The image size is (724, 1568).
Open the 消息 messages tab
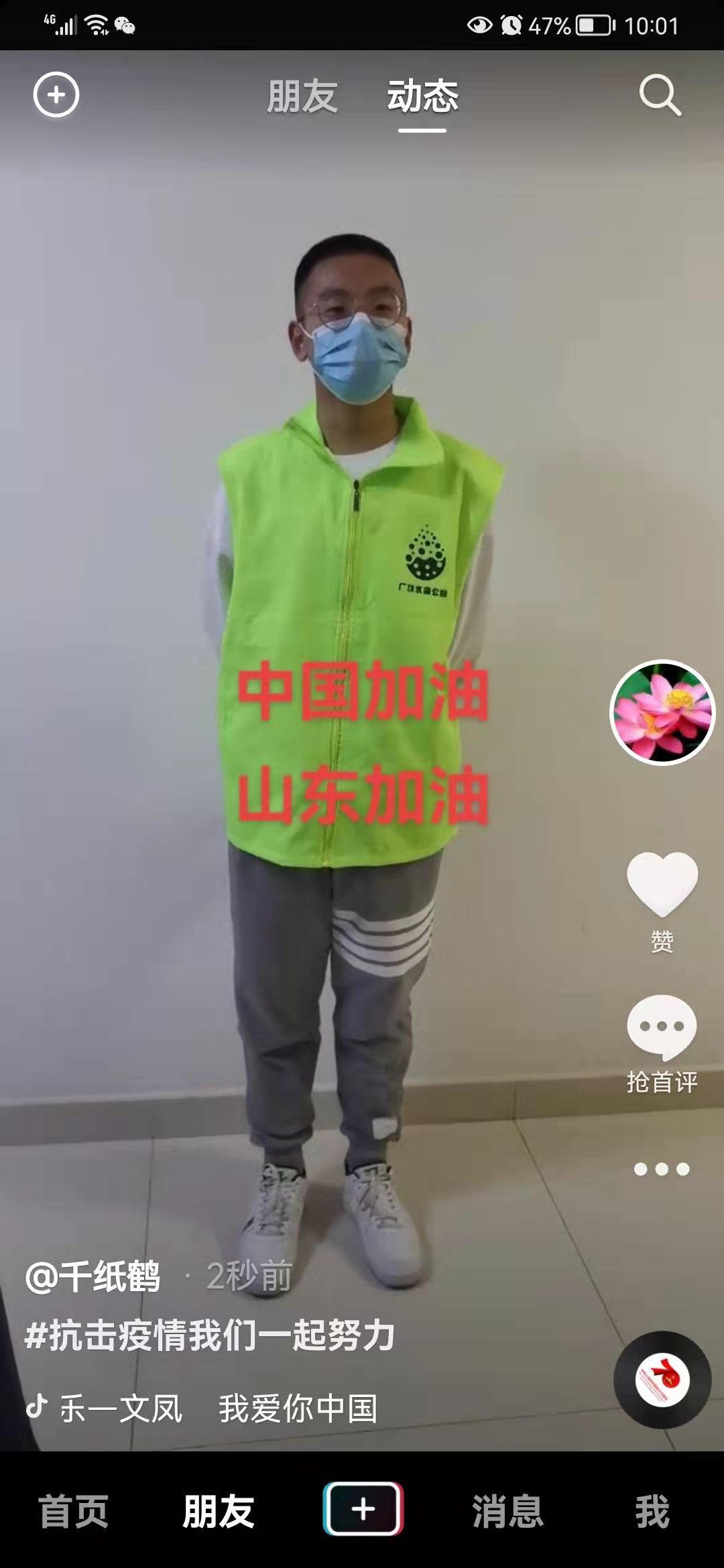[507, 1512]
